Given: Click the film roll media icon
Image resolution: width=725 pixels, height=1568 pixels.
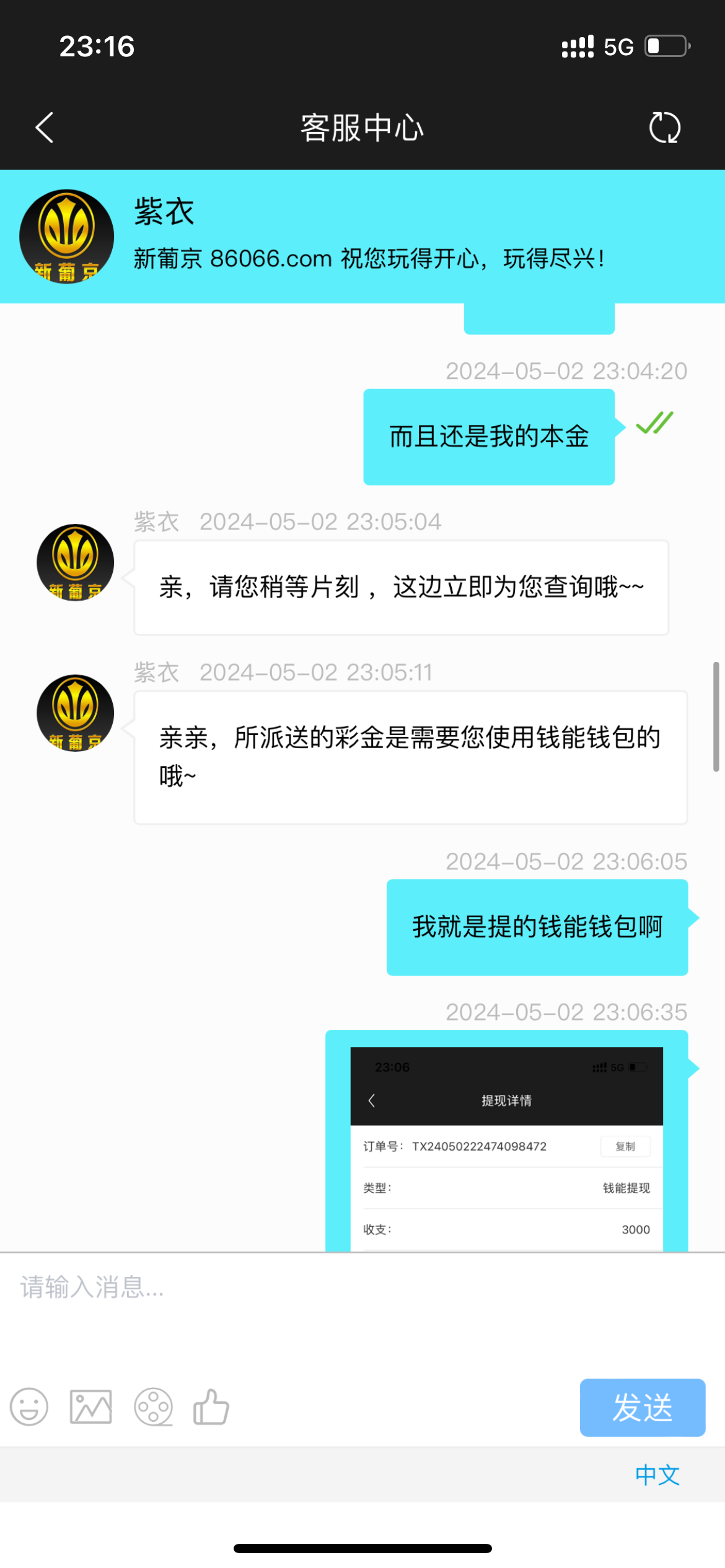Looking at the screenshot, I should point(153,1408).
